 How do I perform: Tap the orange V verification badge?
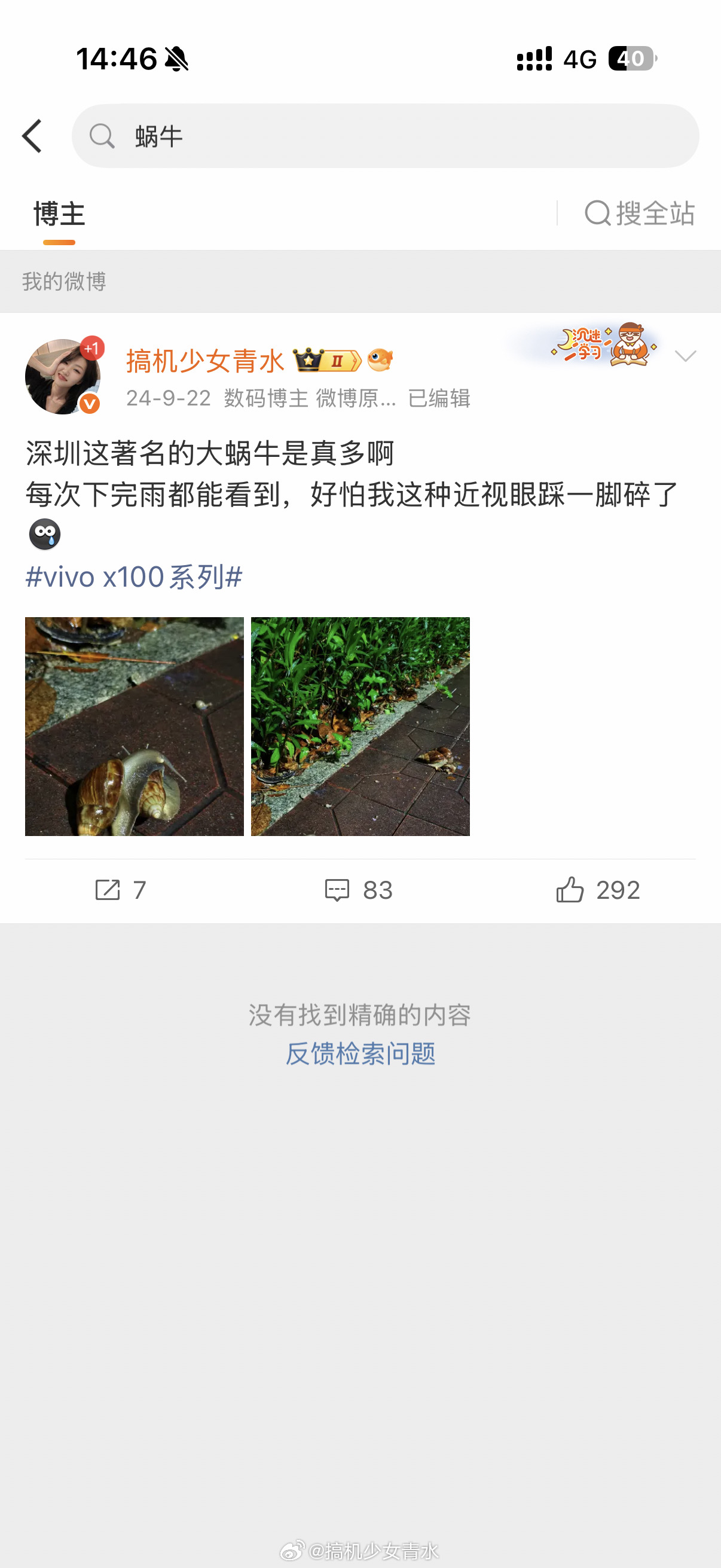coord(89,404)
